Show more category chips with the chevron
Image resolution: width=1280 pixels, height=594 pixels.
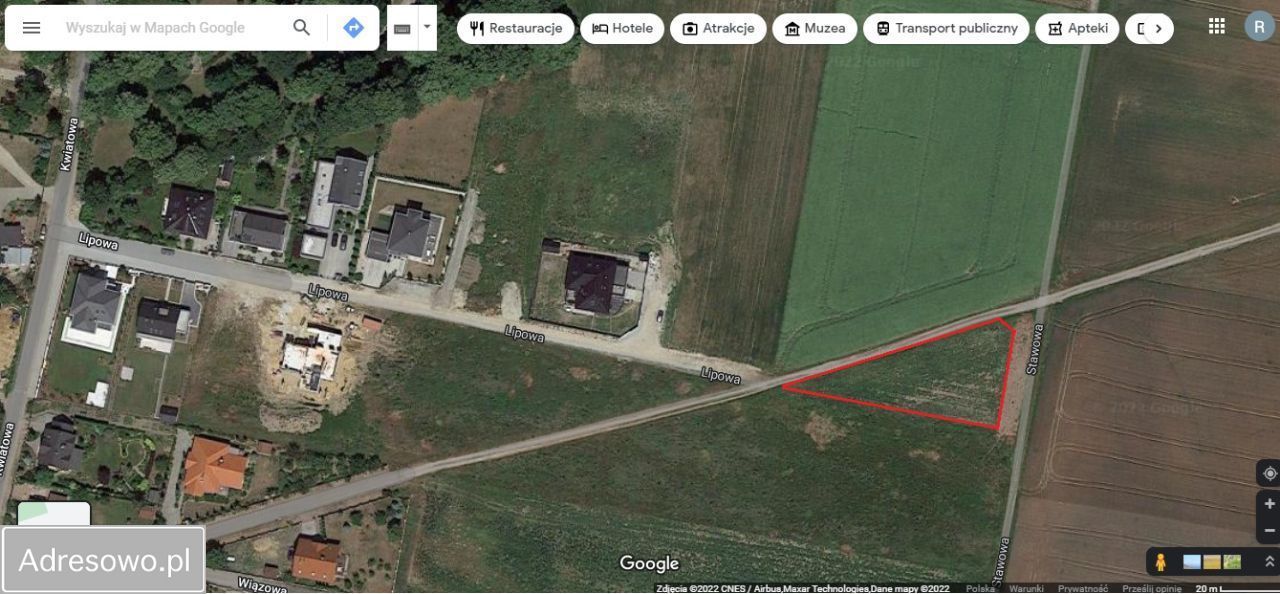coord(1158,28)
